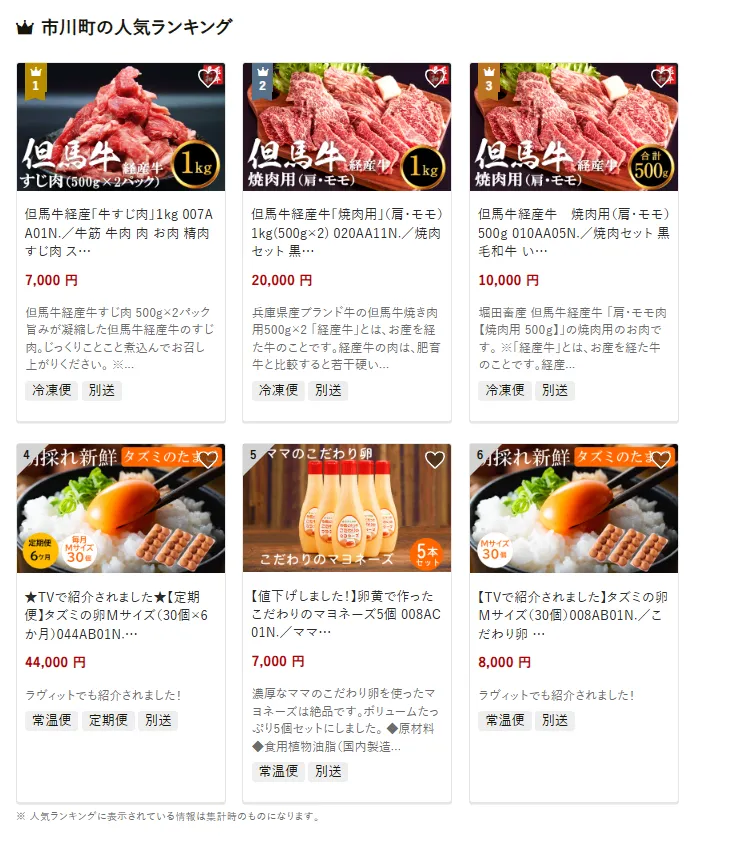Open the 8,000 円 タズミの卵 30個 product
The image size is (742, 856).
click(573, 614)
